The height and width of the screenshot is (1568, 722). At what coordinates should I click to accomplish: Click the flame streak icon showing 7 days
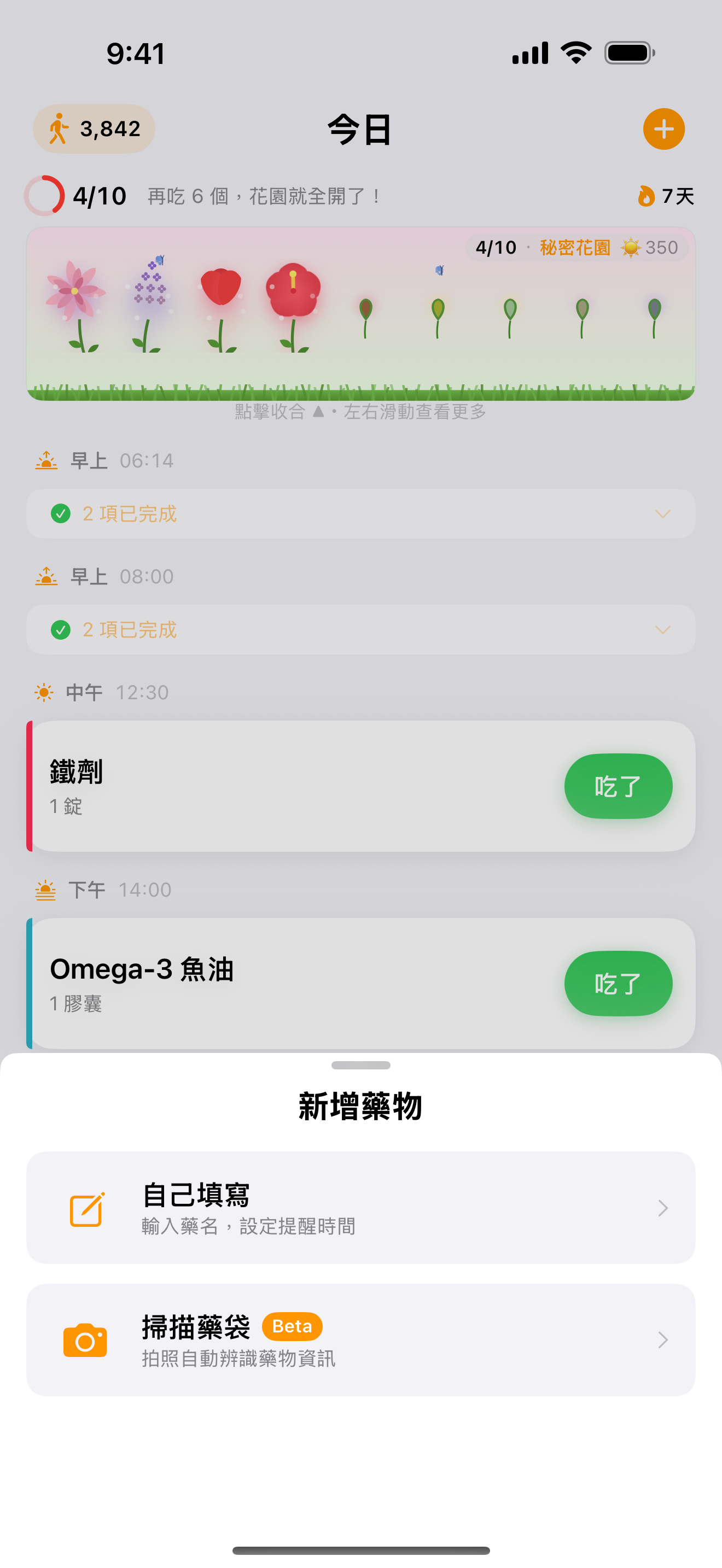point(645,196)
